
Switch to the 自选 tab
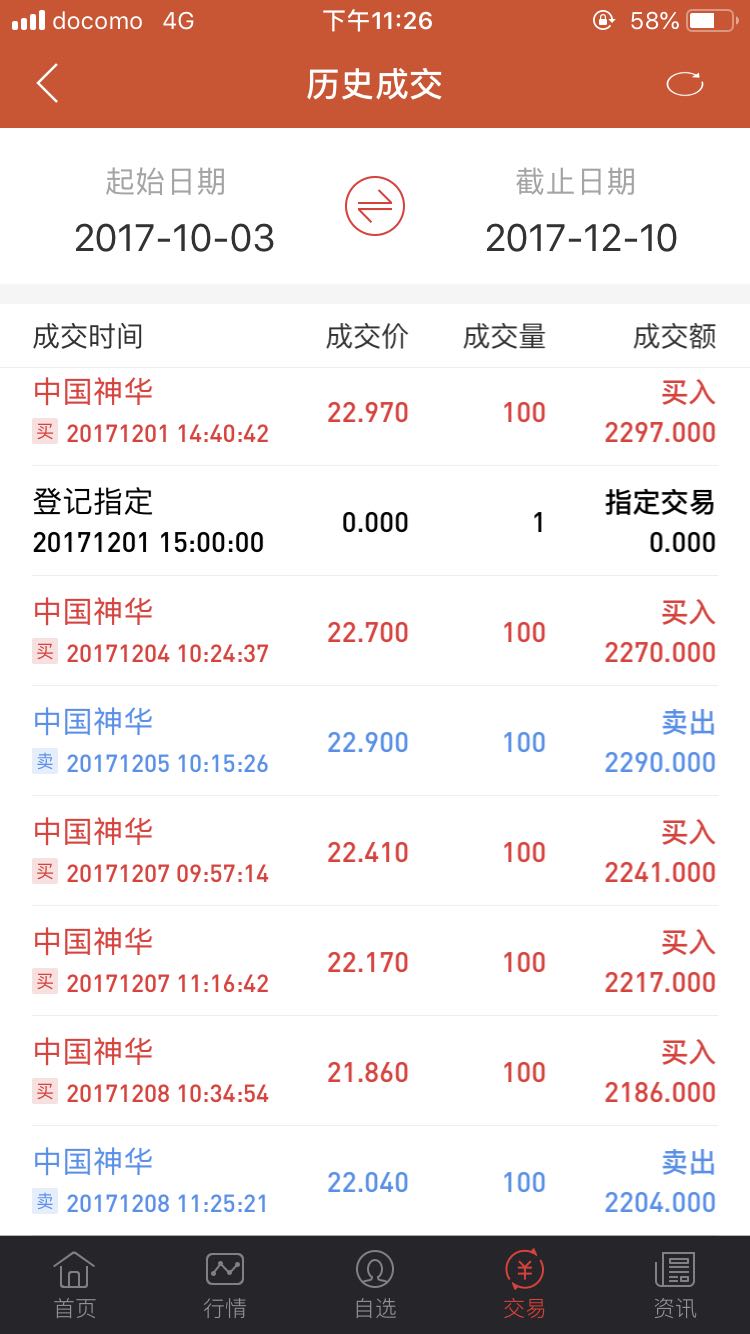point(375,1285)
